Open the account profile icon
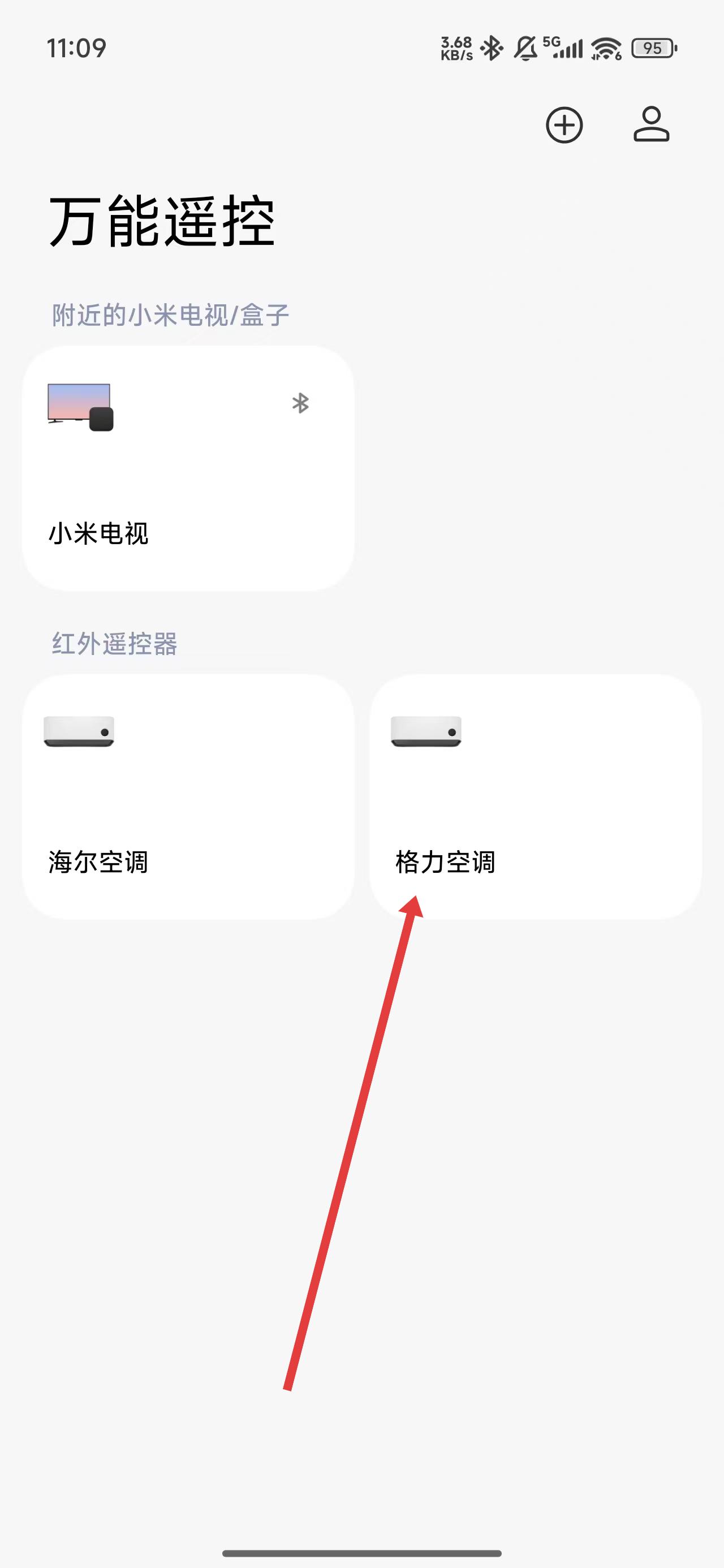Viewport: 724px width, 1568px height. [651, 125]
